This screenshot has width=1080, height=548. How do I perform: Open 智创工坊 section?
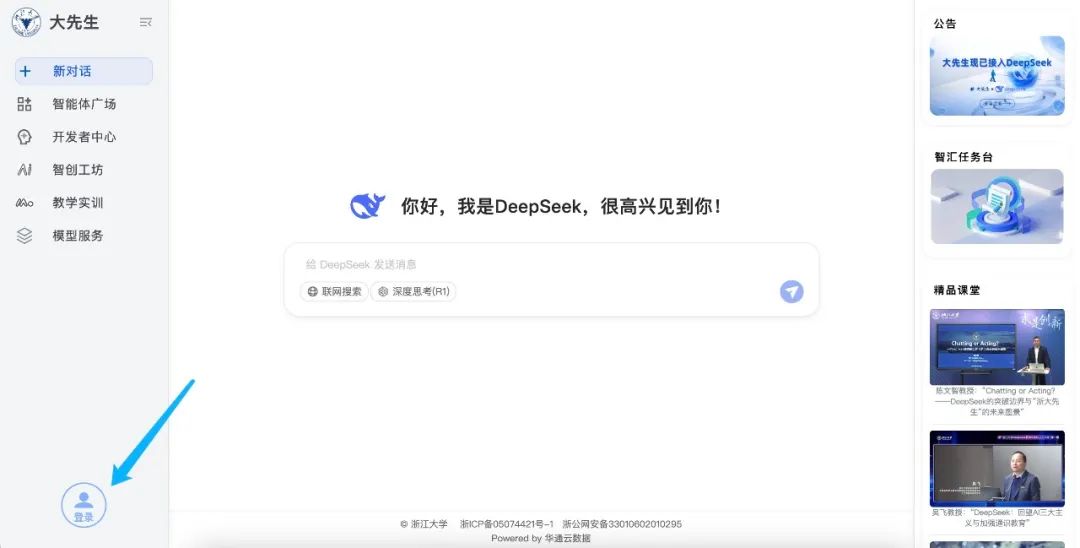pyautogui.click(x=77, y=170)
